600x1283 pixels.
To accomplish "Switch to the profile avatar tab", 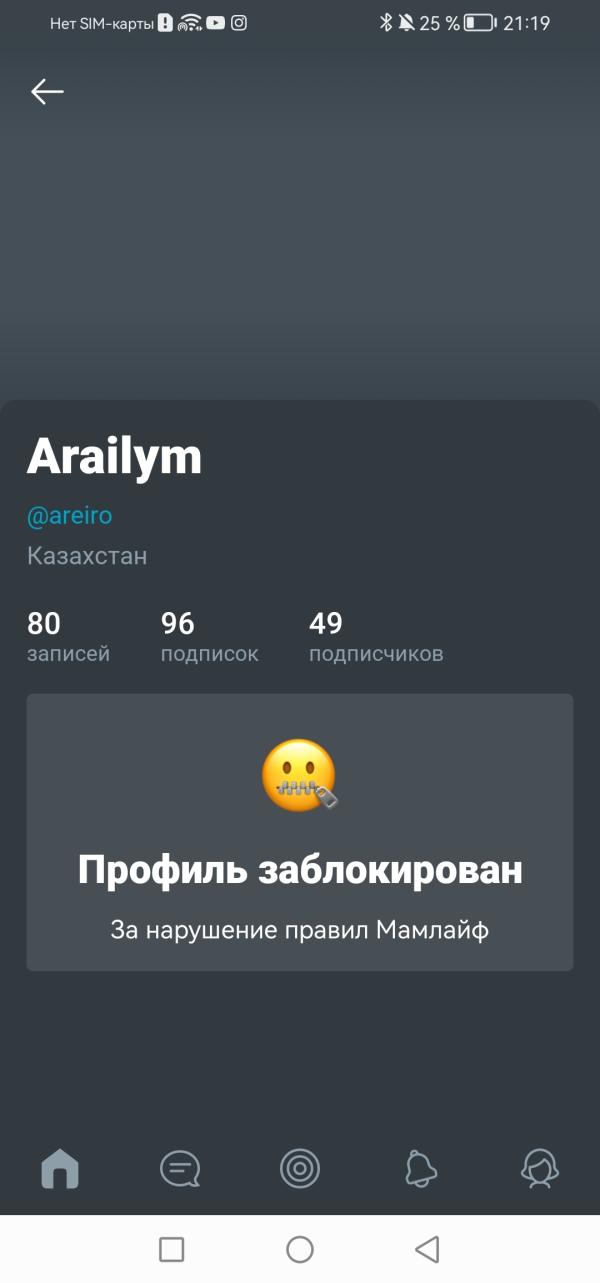I will 540,1168.
